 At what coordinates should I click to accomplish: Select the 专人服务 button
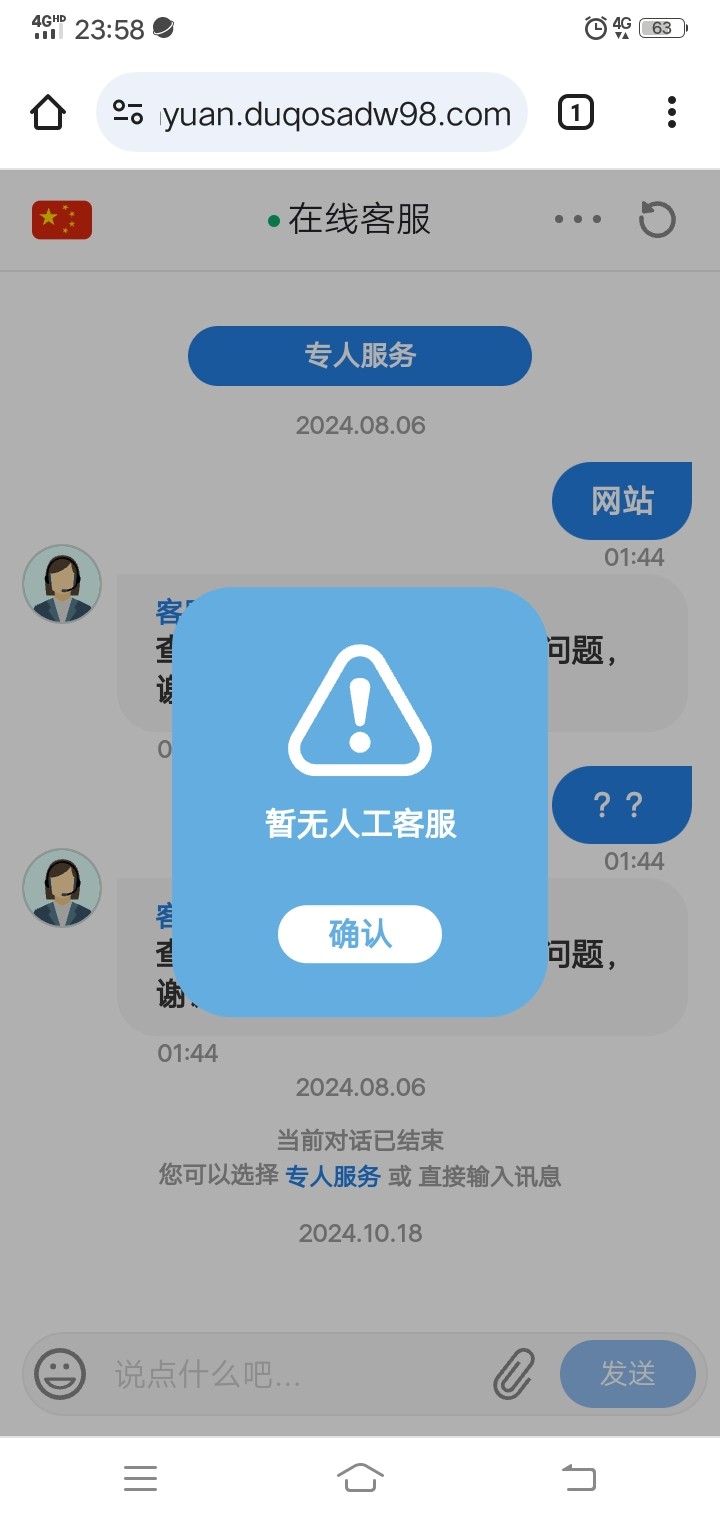pos(359,355)
